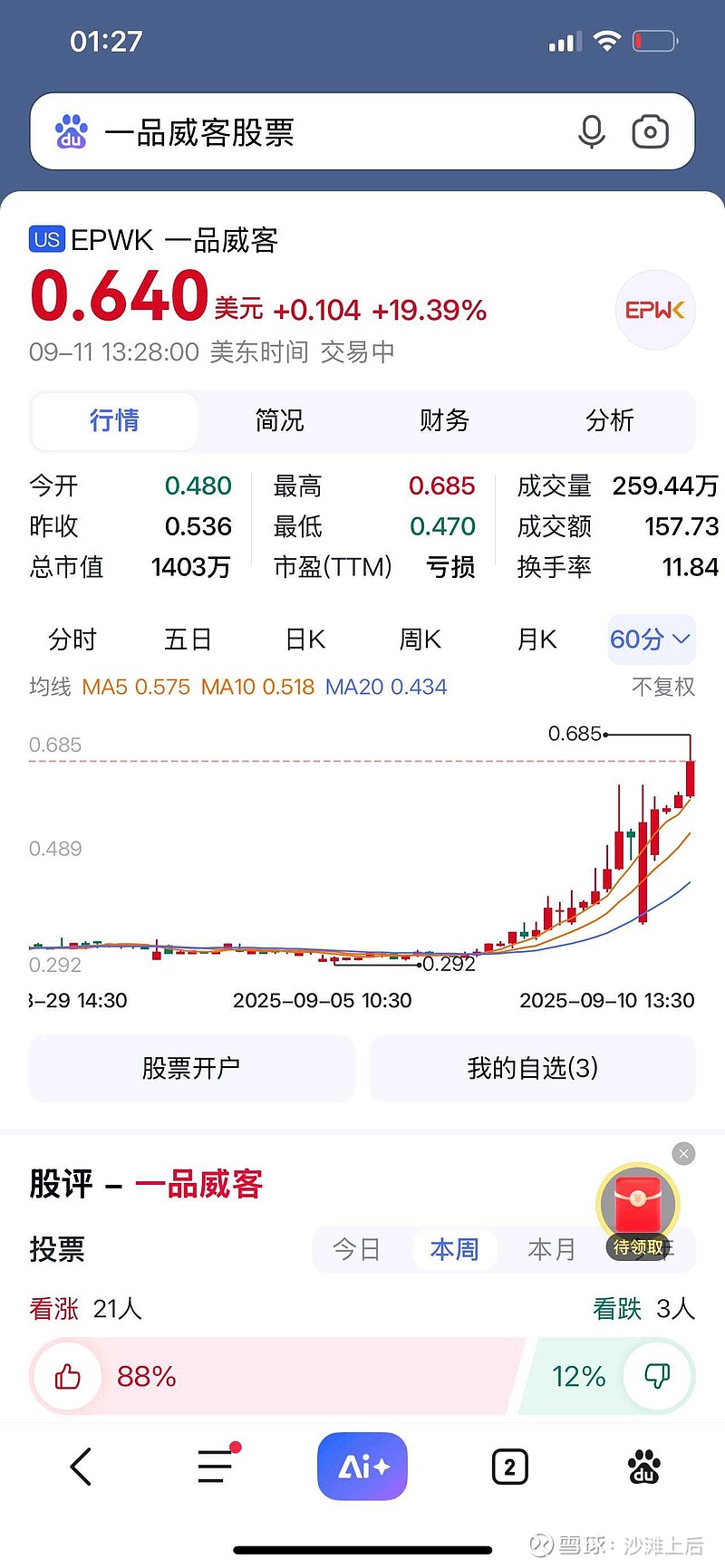The image size is (725, 1568).
Task: Open the 分析 tab
Action: tap(609, 420)
